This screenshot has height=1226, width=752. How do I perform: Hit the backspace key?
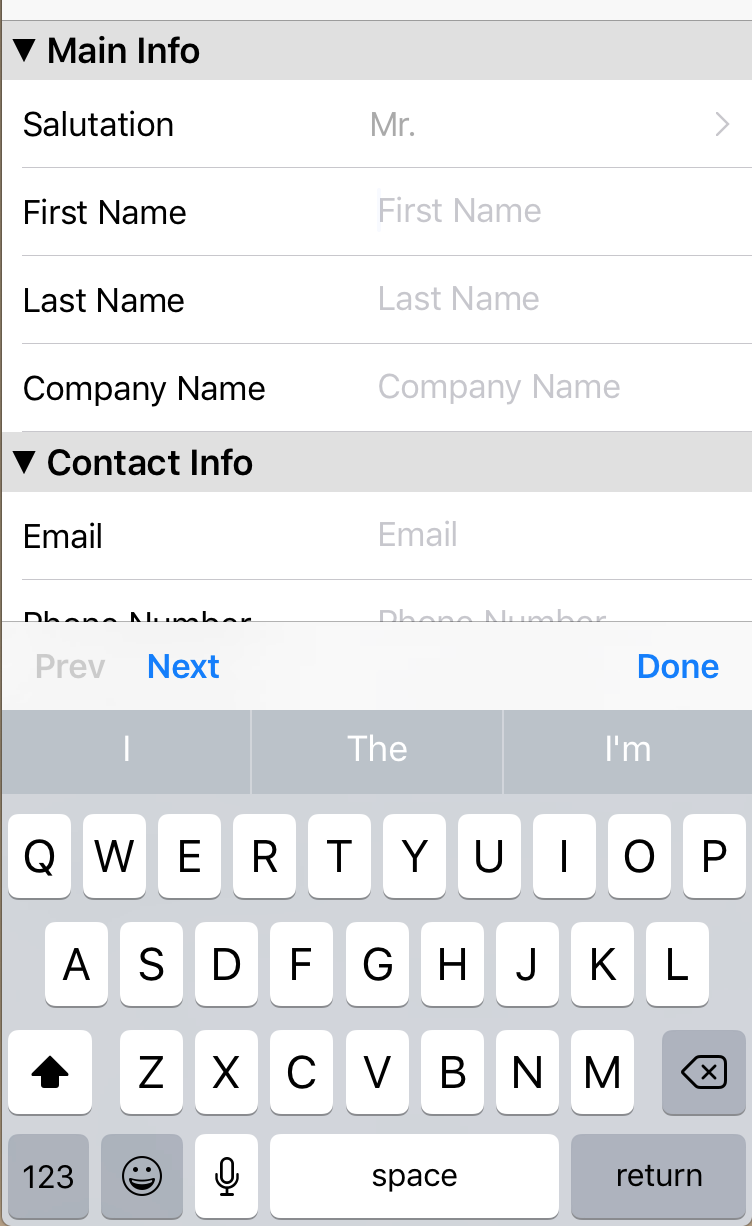pyautogui.click(x=703, y=1073)
